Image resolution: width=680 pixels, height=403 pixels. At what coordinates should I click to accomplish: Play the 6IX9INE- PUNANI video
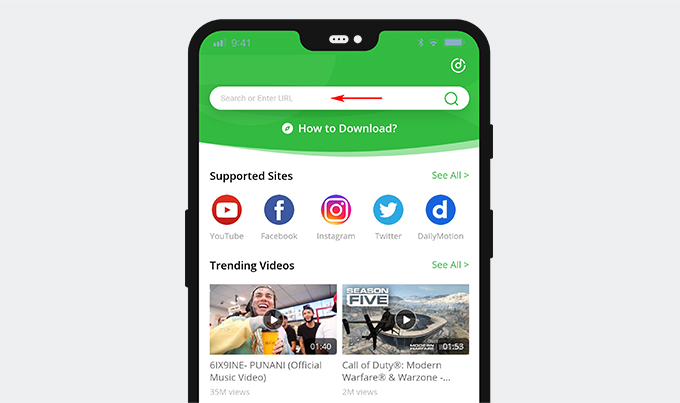coord(273,319)
